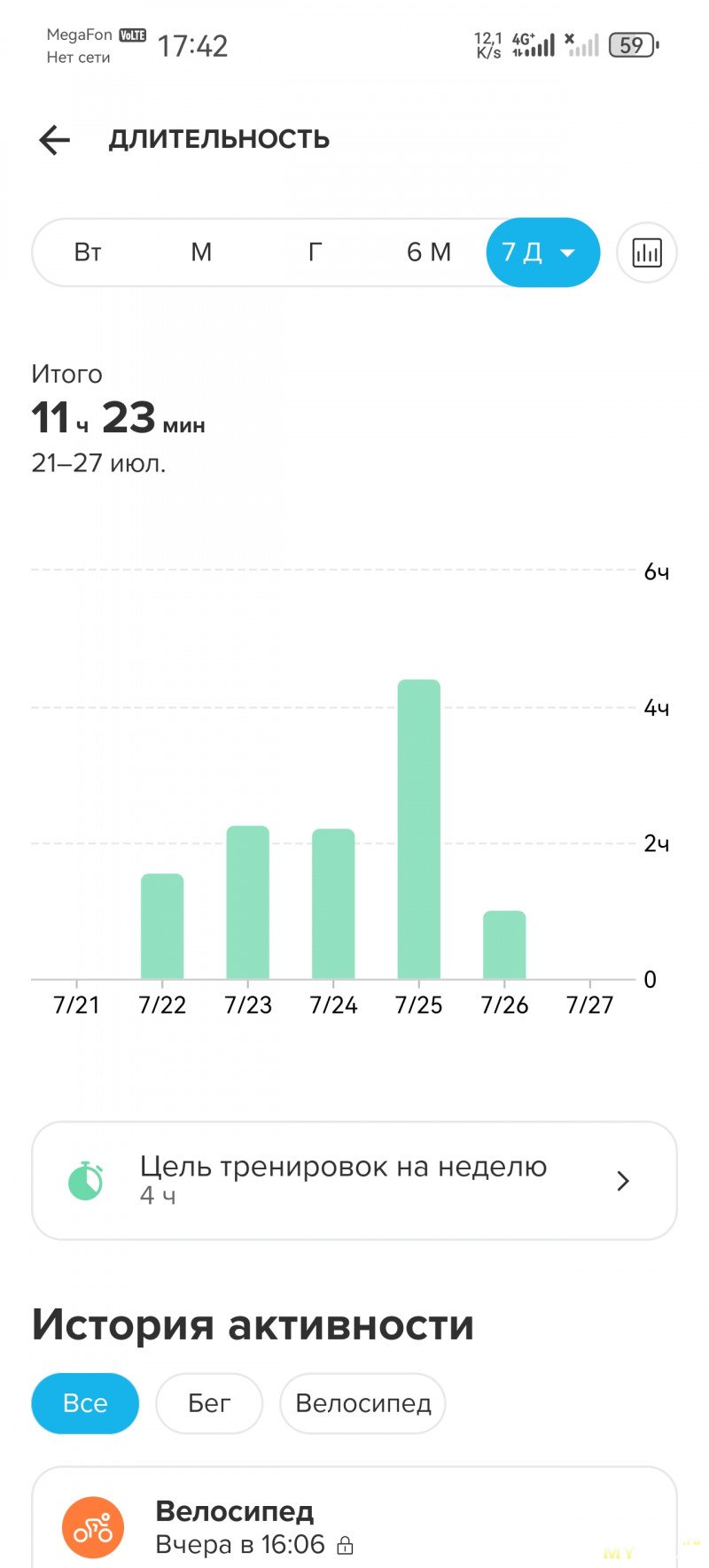Screen dimensions: 709x1568
Task: Select the М period tab
Action: point(201,252)
